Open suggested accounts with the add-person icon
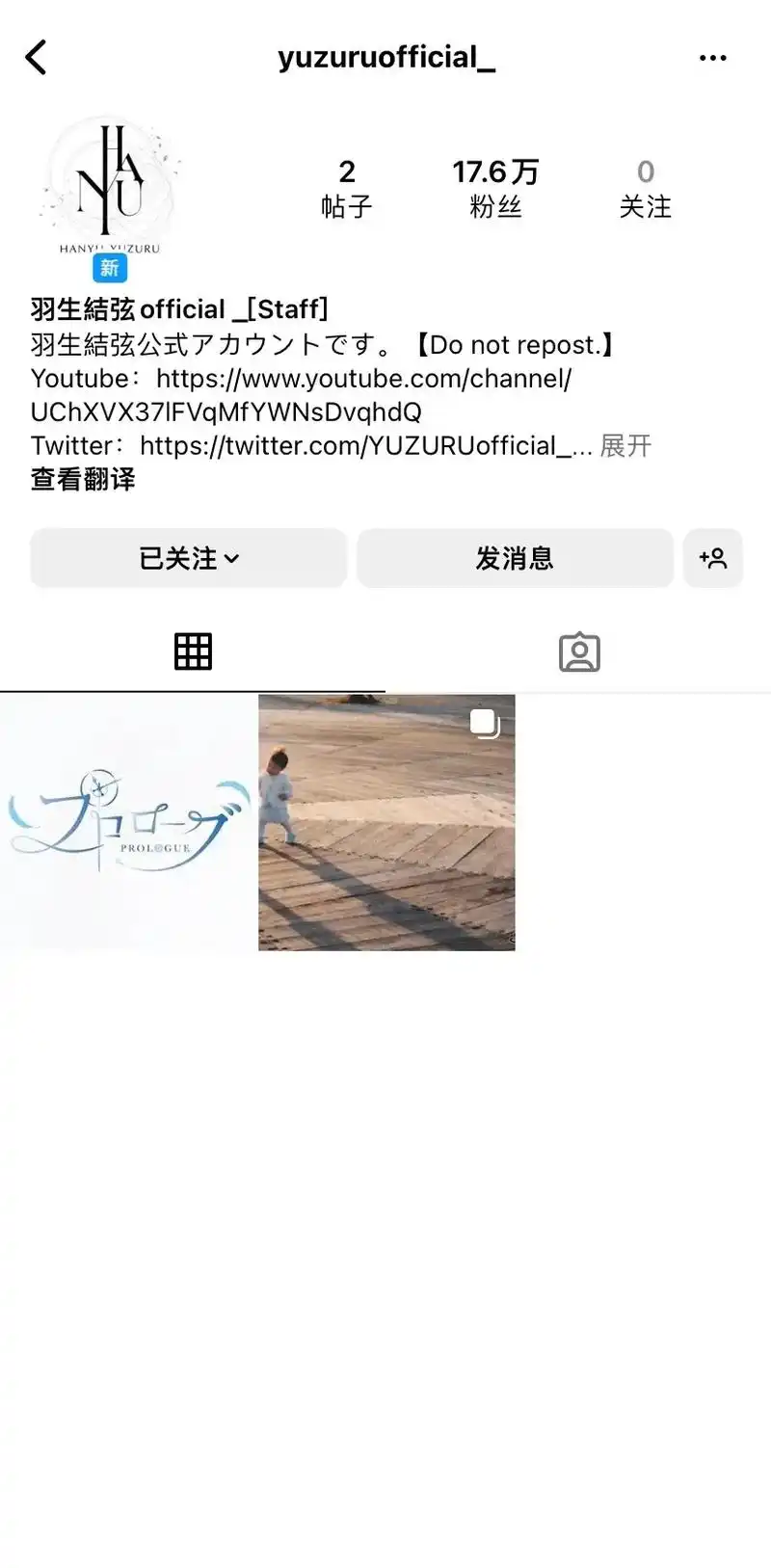Viewport: 771px width, 1568px height. (x=713, y=558)
